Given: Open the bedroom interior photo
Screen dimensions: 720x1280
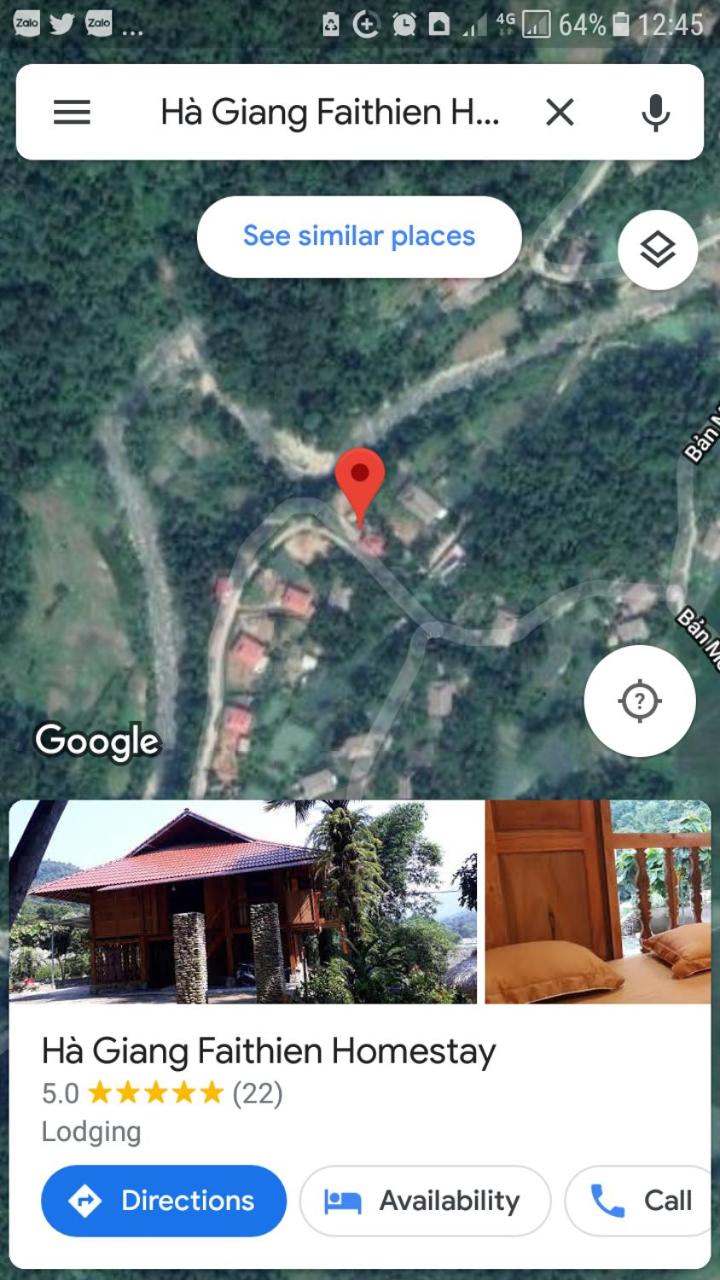Looking at the screenshot, I should coord(598,901).
